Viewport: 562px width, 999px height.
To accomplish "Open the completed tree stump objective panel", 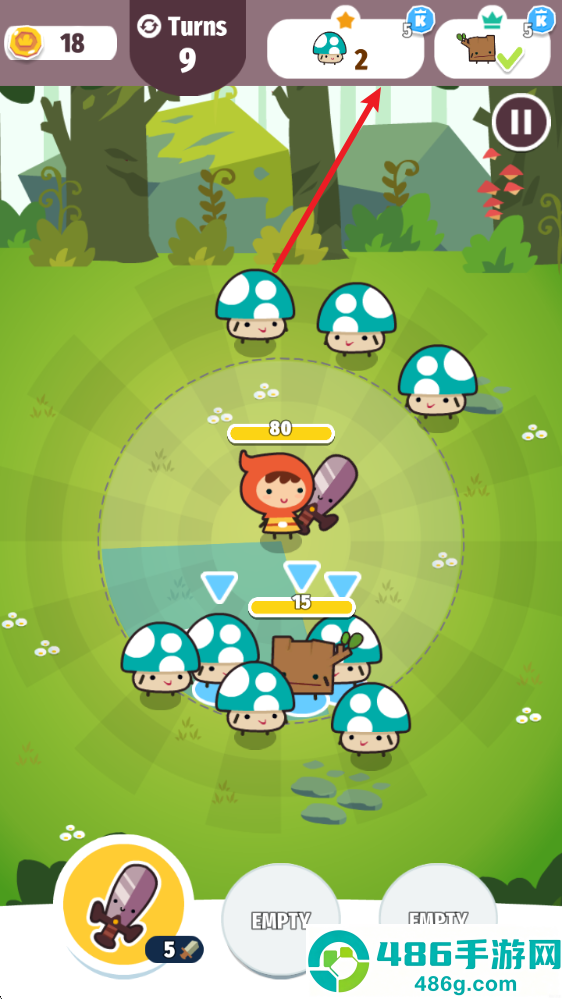I will 492,49.
